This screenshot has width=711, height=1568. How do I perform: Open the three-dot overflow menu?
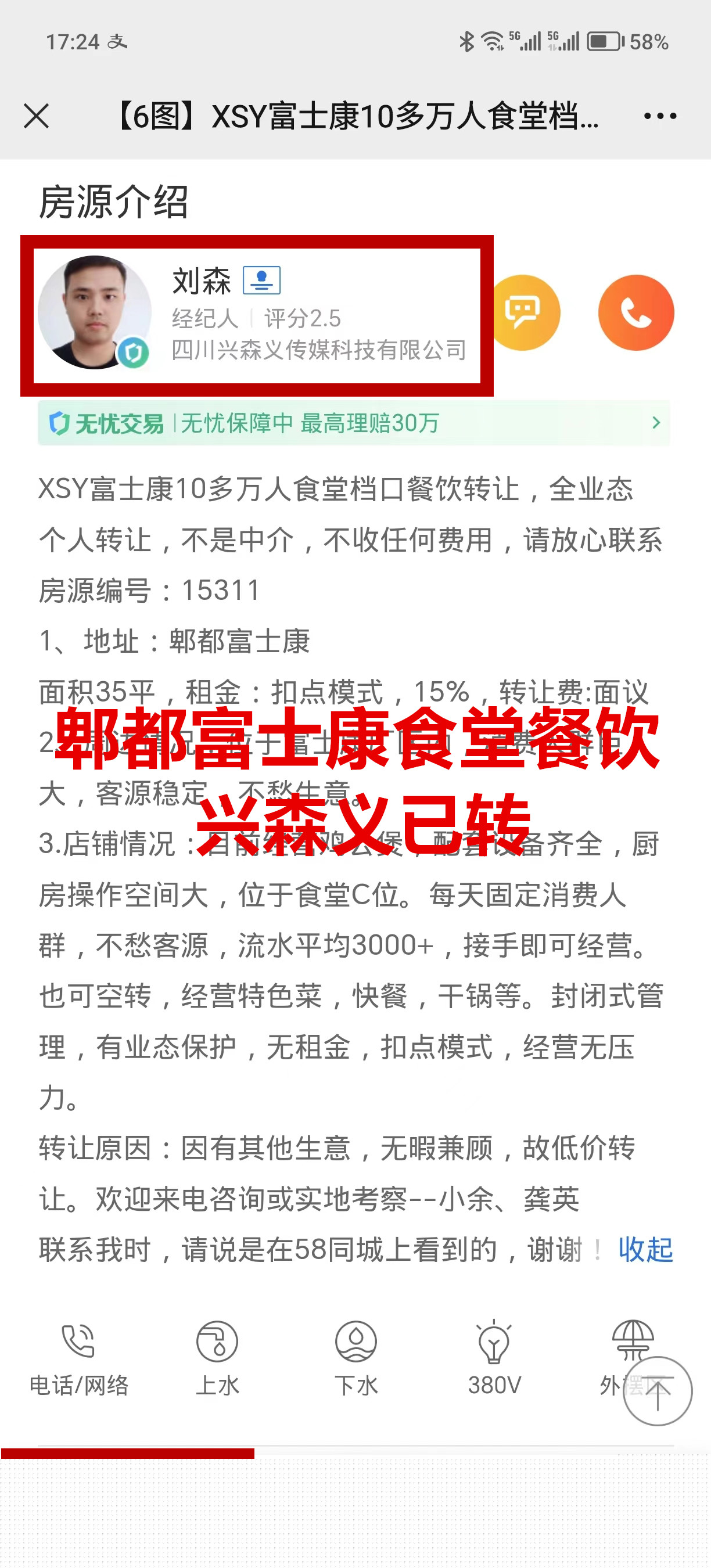(x=660, y=116)
